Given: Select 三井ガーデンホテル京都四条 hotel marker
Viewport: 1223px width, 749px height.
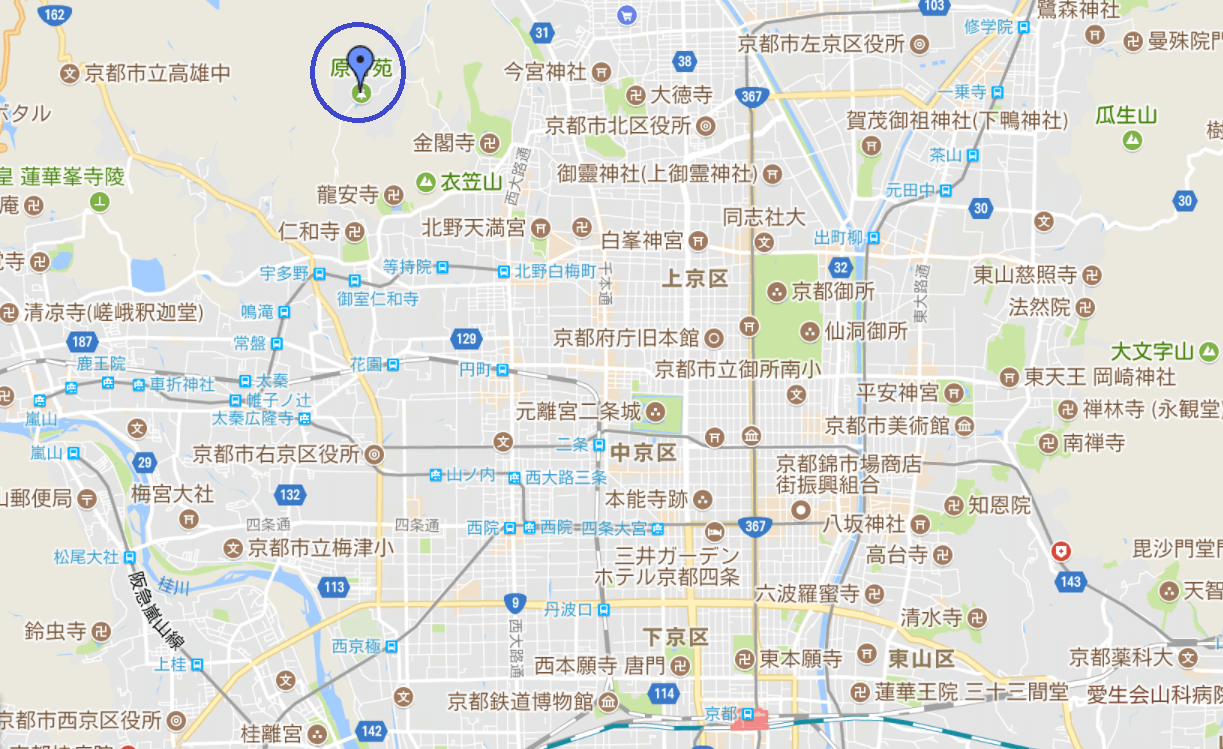Looking at the screenshot, I should 714,529.
